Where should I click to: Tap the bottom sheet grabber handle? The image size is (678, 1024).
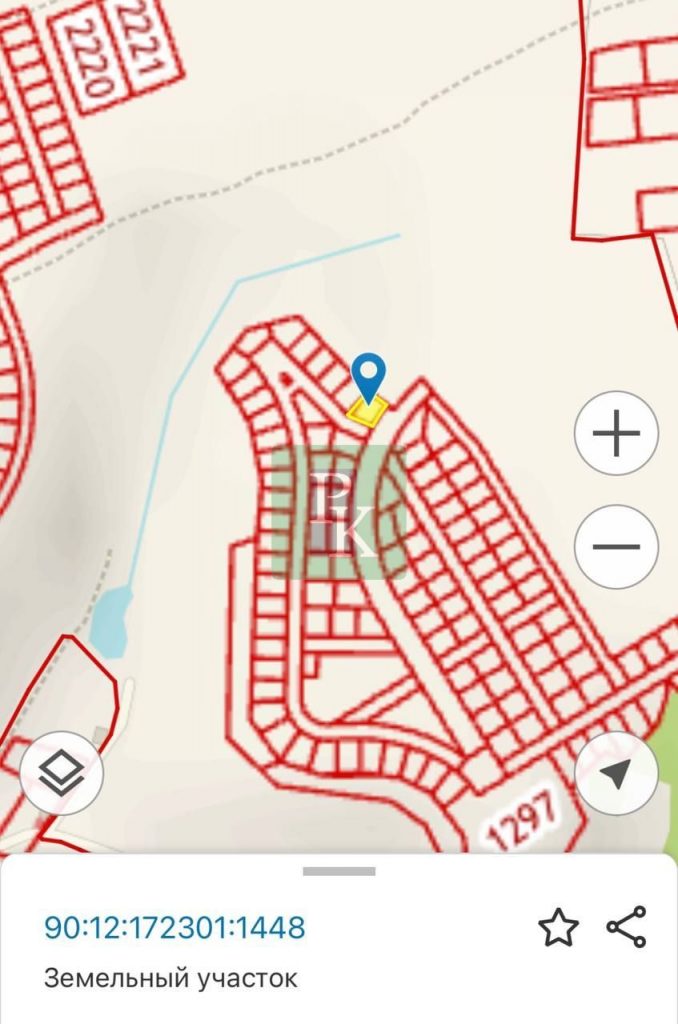tap(339, 871)
